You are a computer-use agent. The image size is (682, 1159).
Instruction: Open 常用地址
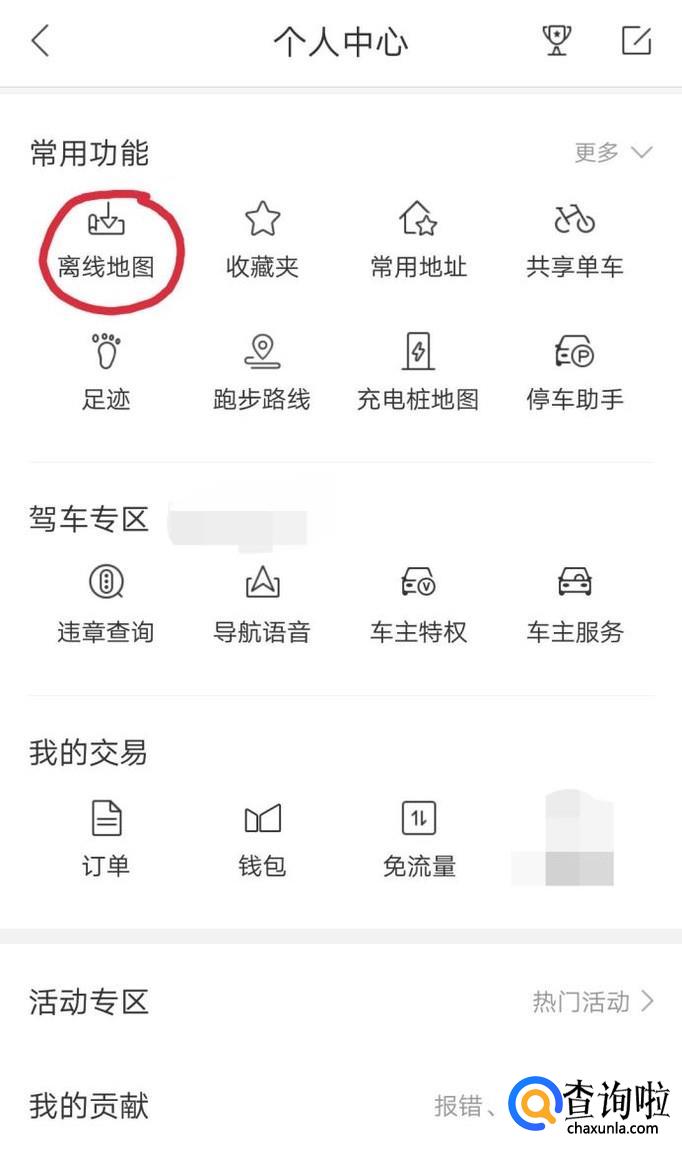click(418, 240)
